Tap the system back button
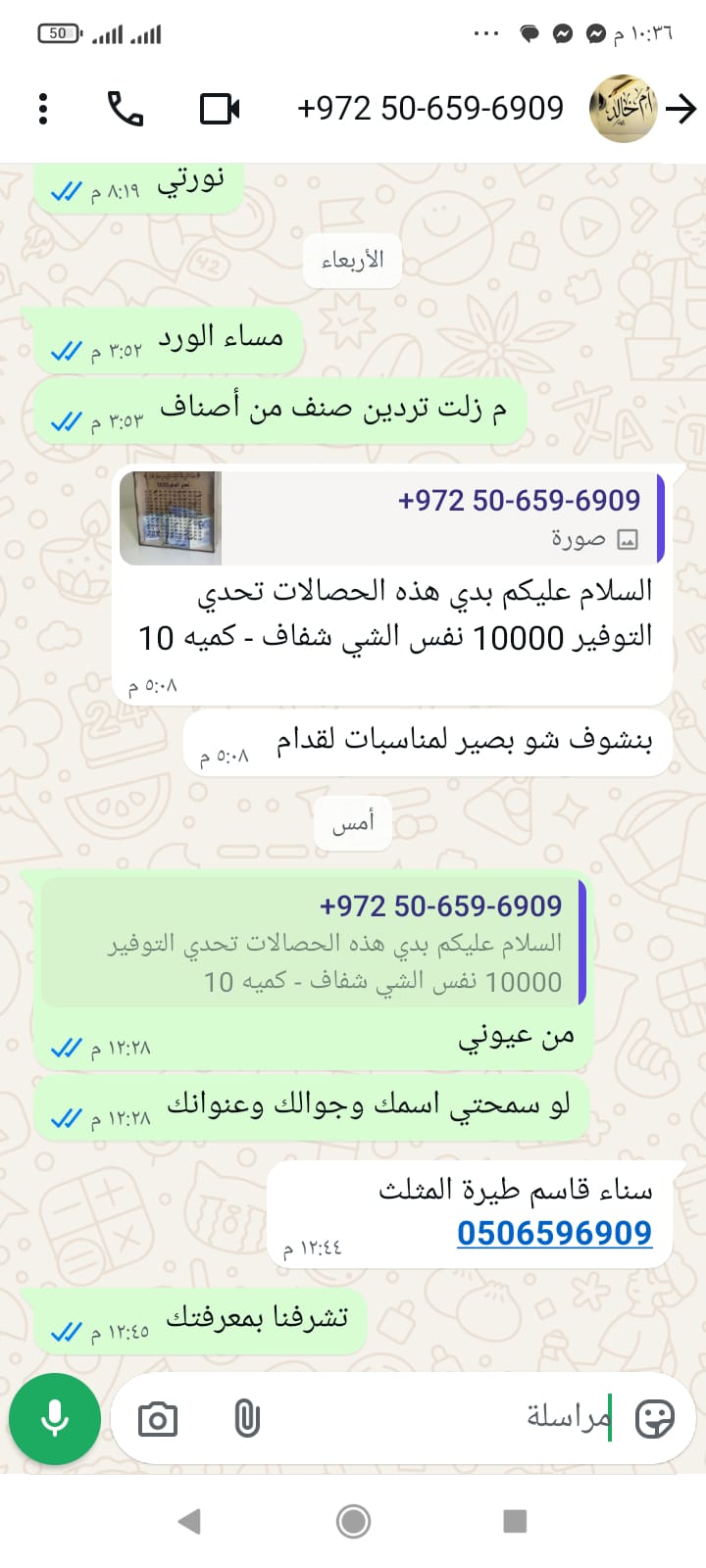The image size is (706, 1568). pyautogui.click(x=189, y=1521)
